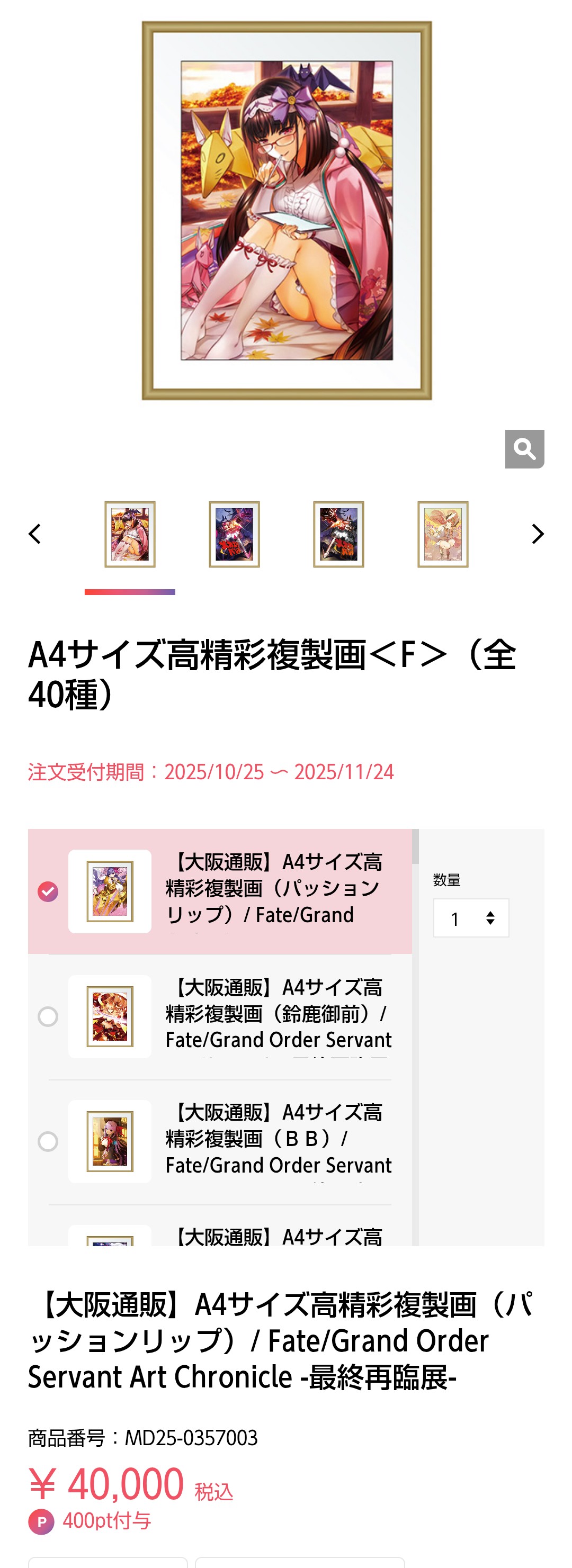This screenshot has height=1568, width=572.
Task: Enlarge the product image with the magnifier
Action: pyautogui.click(x=524, y=449)
